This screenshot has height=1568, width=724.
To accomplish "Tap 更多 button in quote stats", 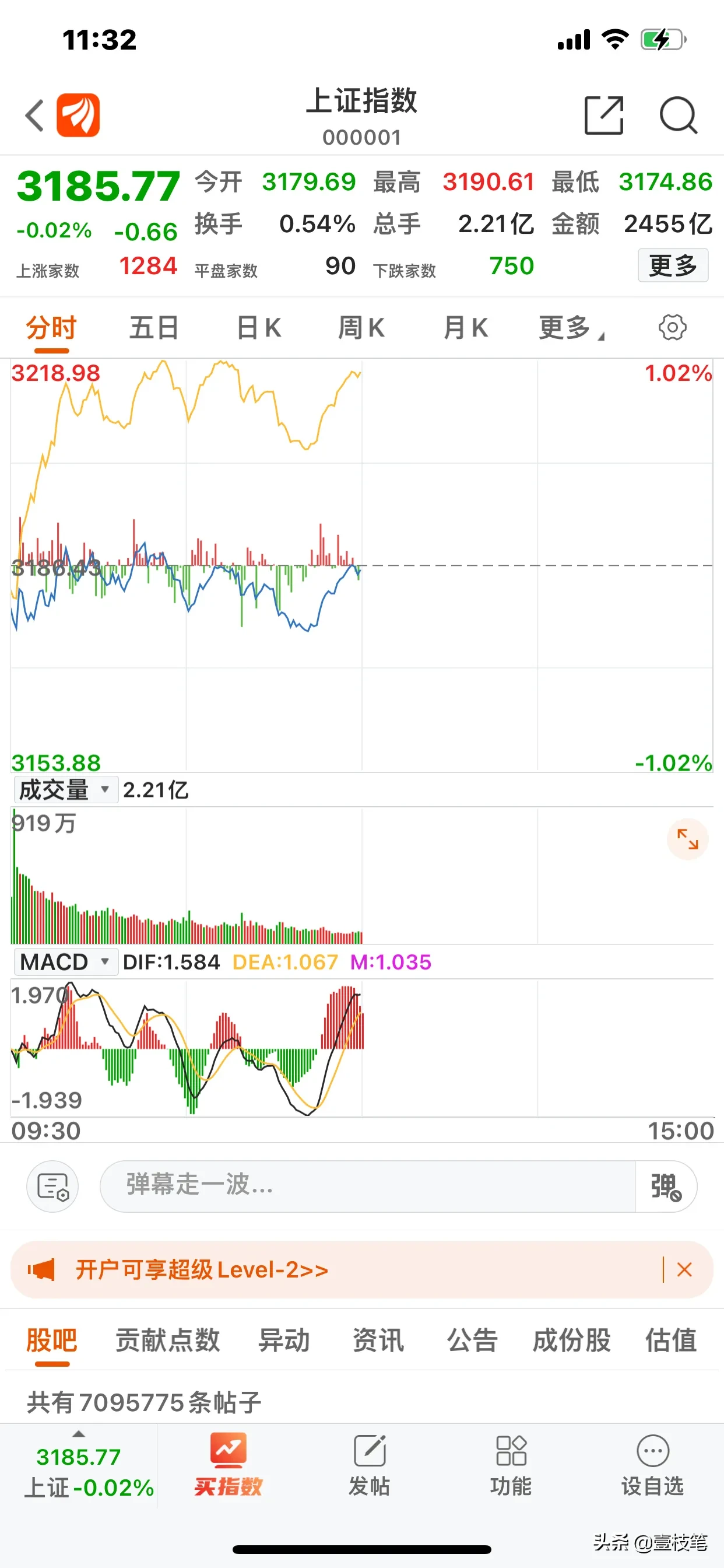I will [x=673, y=265].
